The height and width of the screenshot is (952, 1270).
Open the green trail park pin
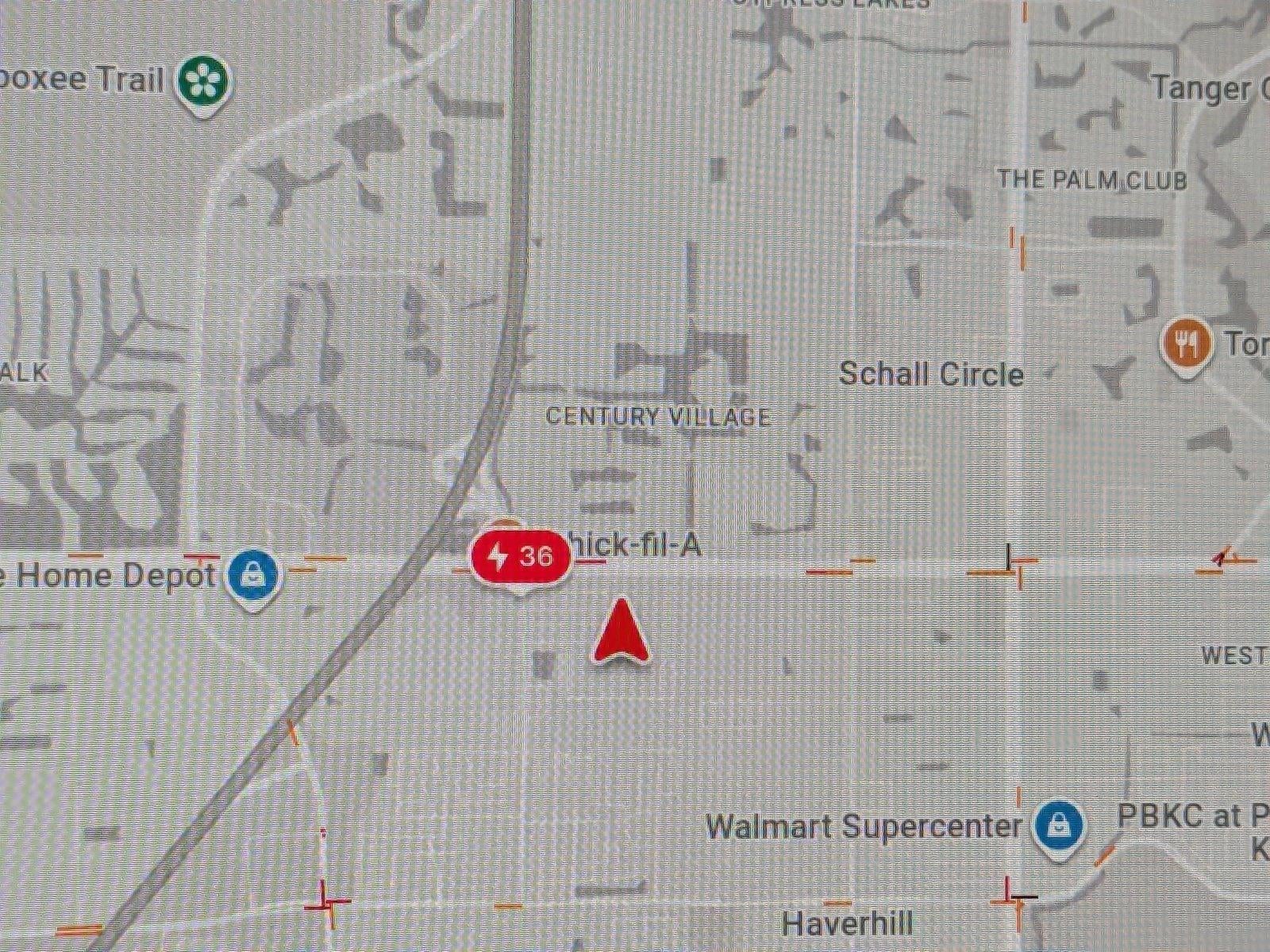click(205, 81)
